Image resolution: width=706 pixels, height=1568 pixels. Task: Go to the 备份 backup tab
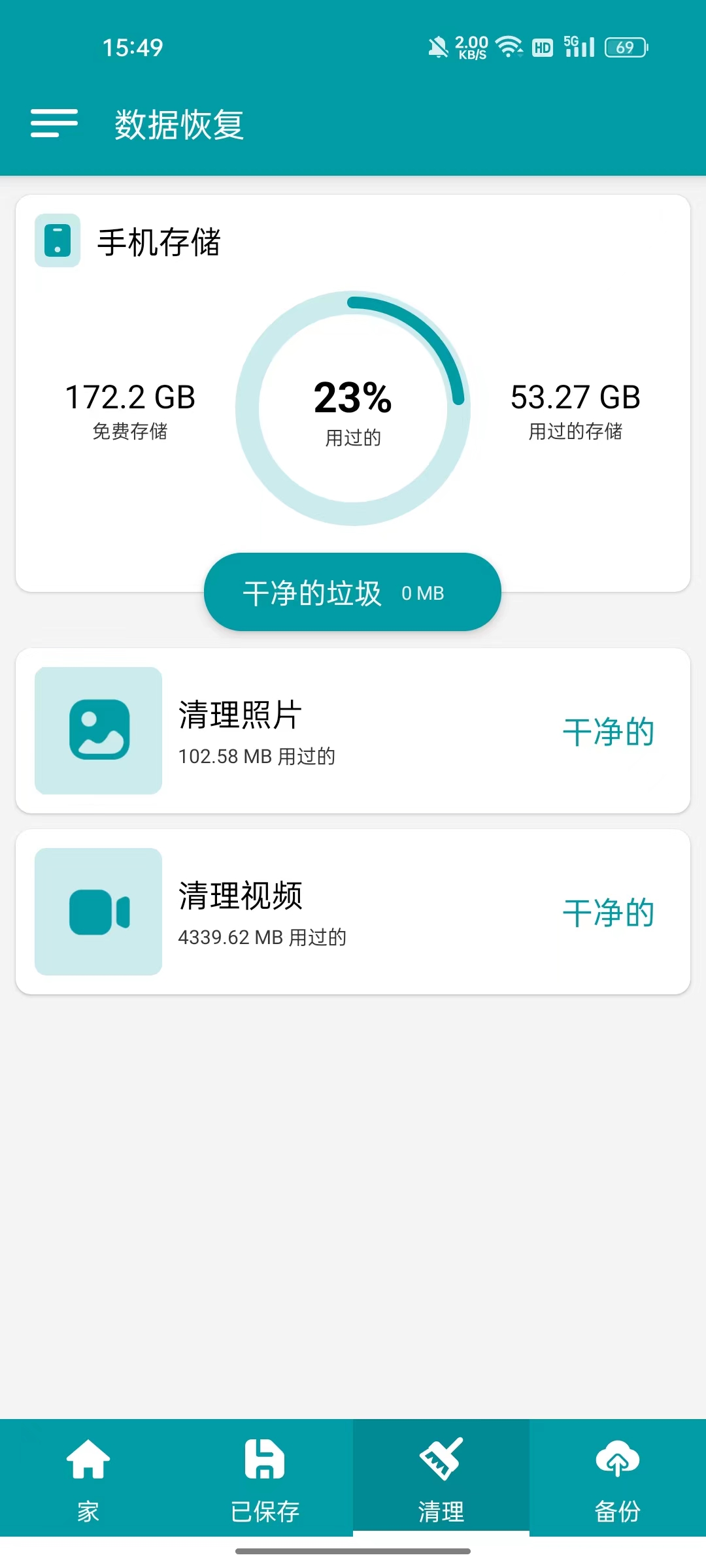pyautogui.click(x=617, y=1478)
